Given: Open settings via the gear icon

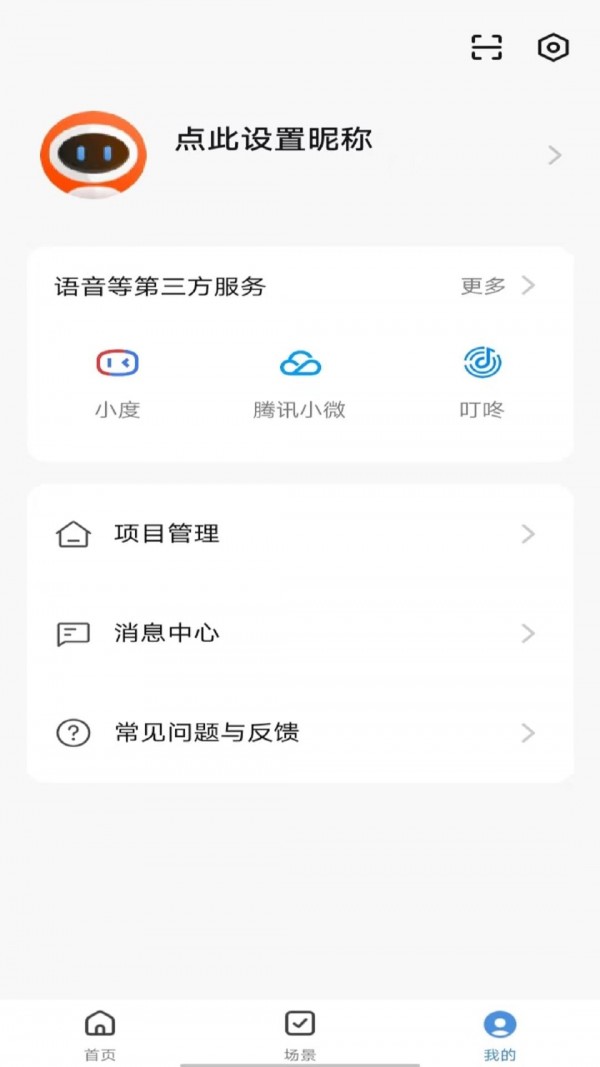Looking at the screenshot, I should pyautogui.click(x=553, y=47).
